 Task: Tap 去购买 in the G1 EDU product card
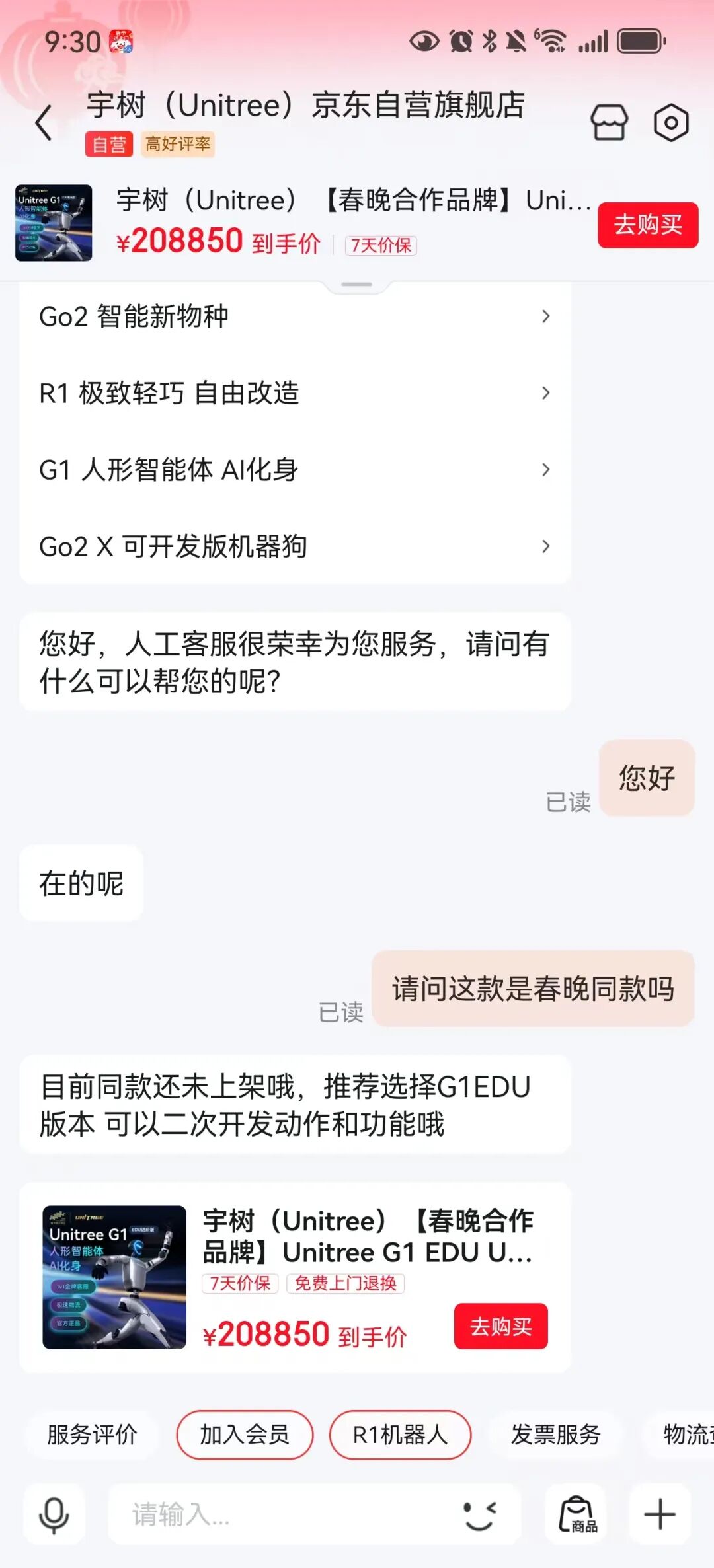coord(500,1326)
